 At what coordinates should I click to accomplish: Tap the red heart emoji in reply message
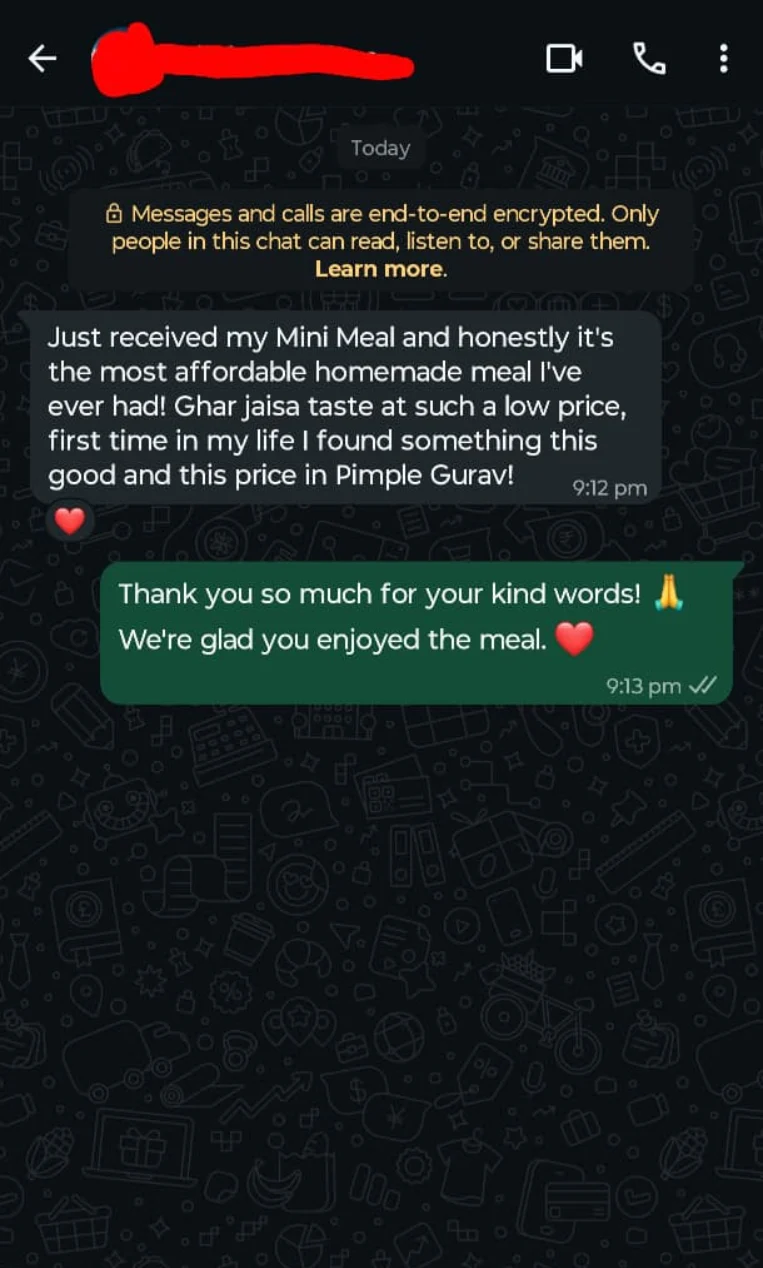click(577, 638)
